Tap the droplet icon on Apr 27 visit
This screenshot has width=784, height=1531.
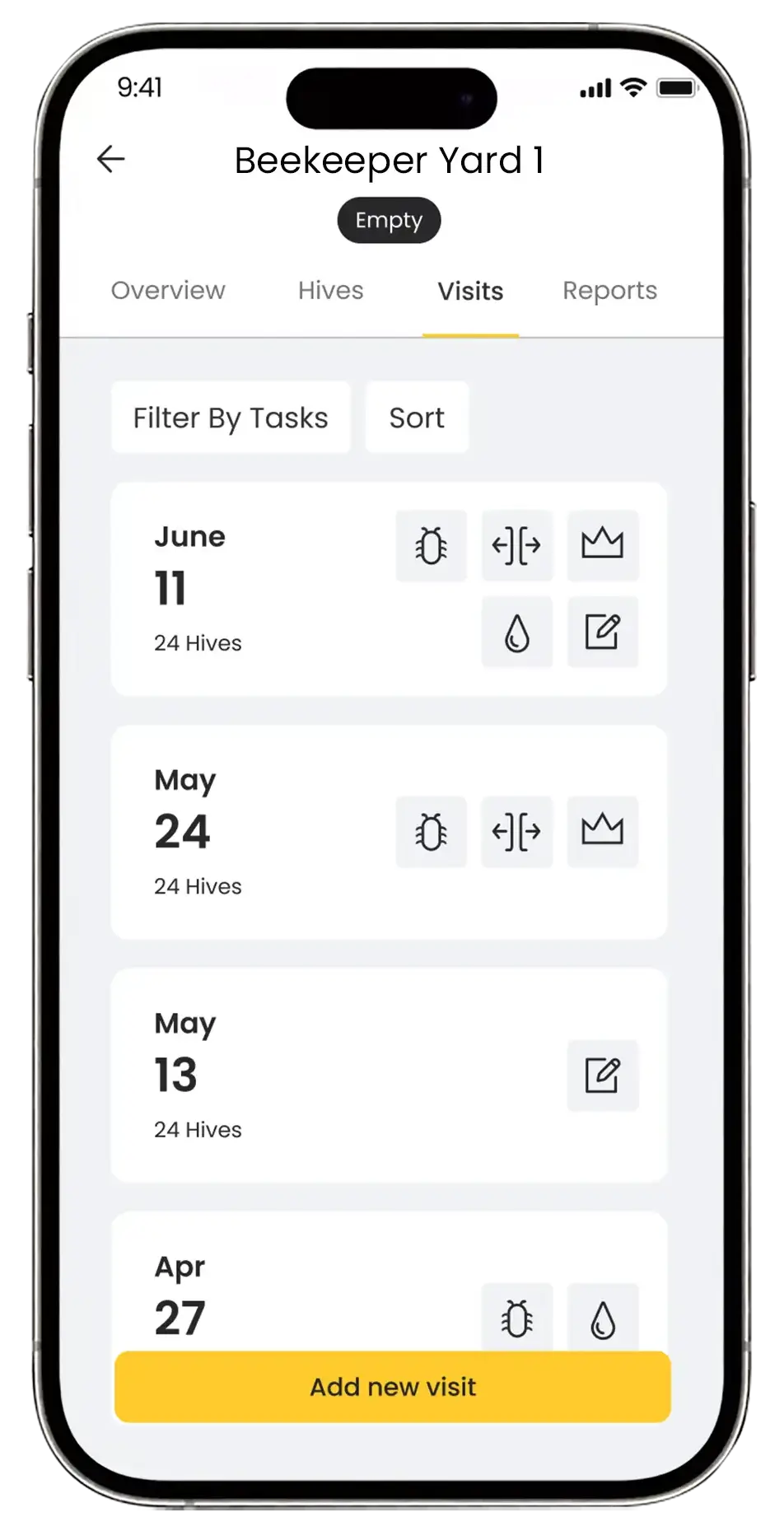(x=602, y=1319)
